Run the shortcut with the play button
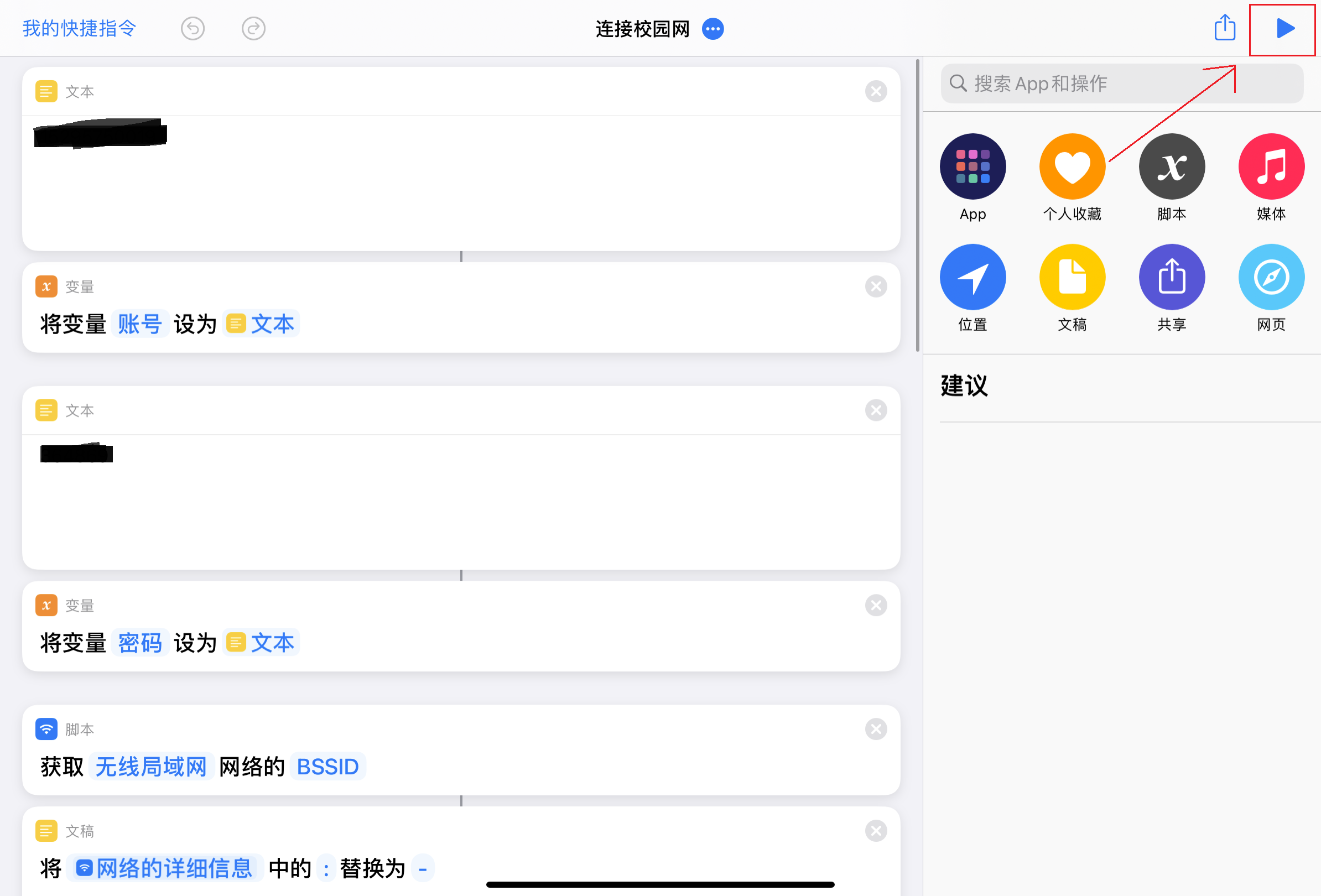The image size is (1321, 896). [1284, 28]
